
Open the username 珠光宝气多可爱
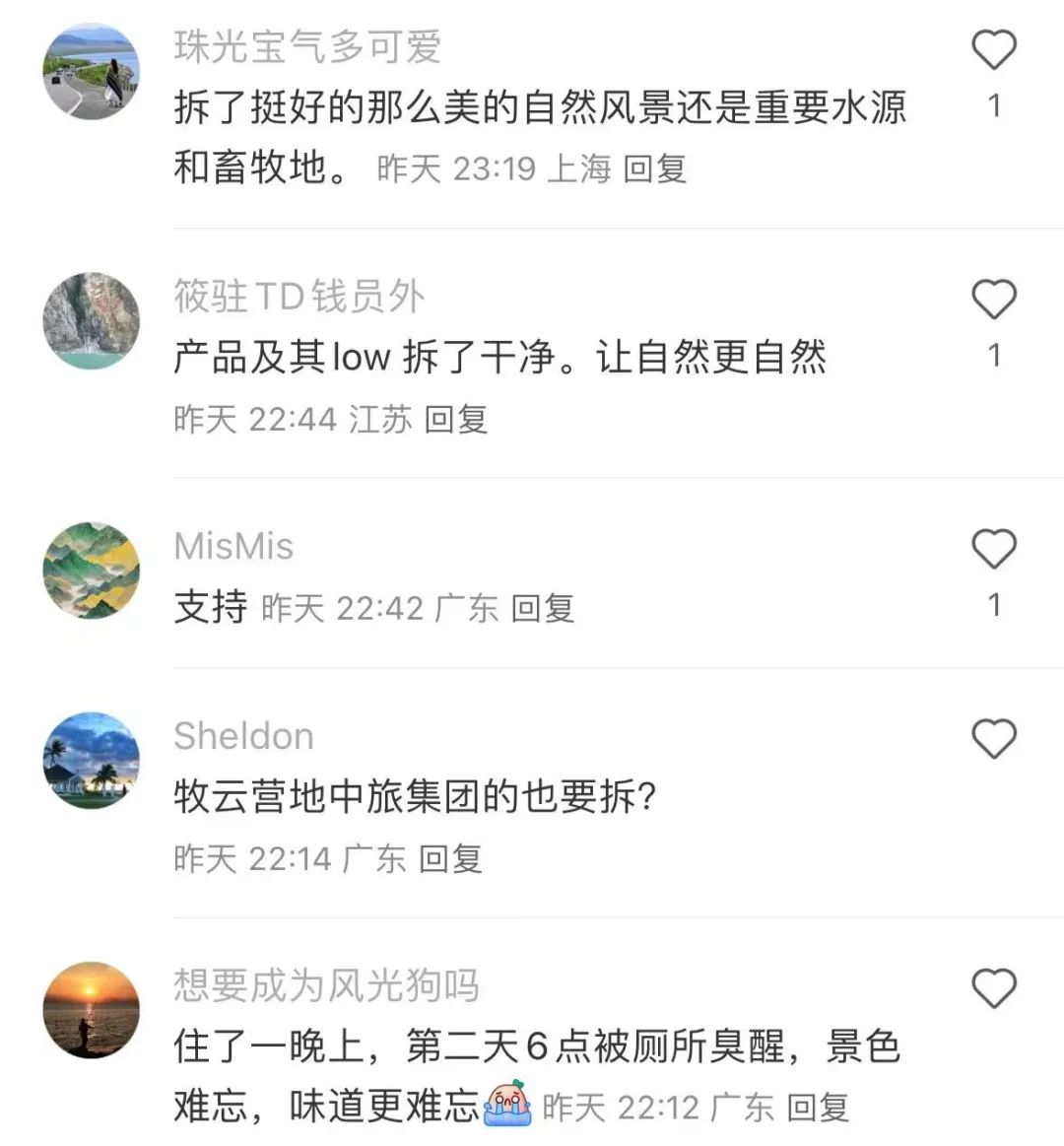(x=307, y=46)
